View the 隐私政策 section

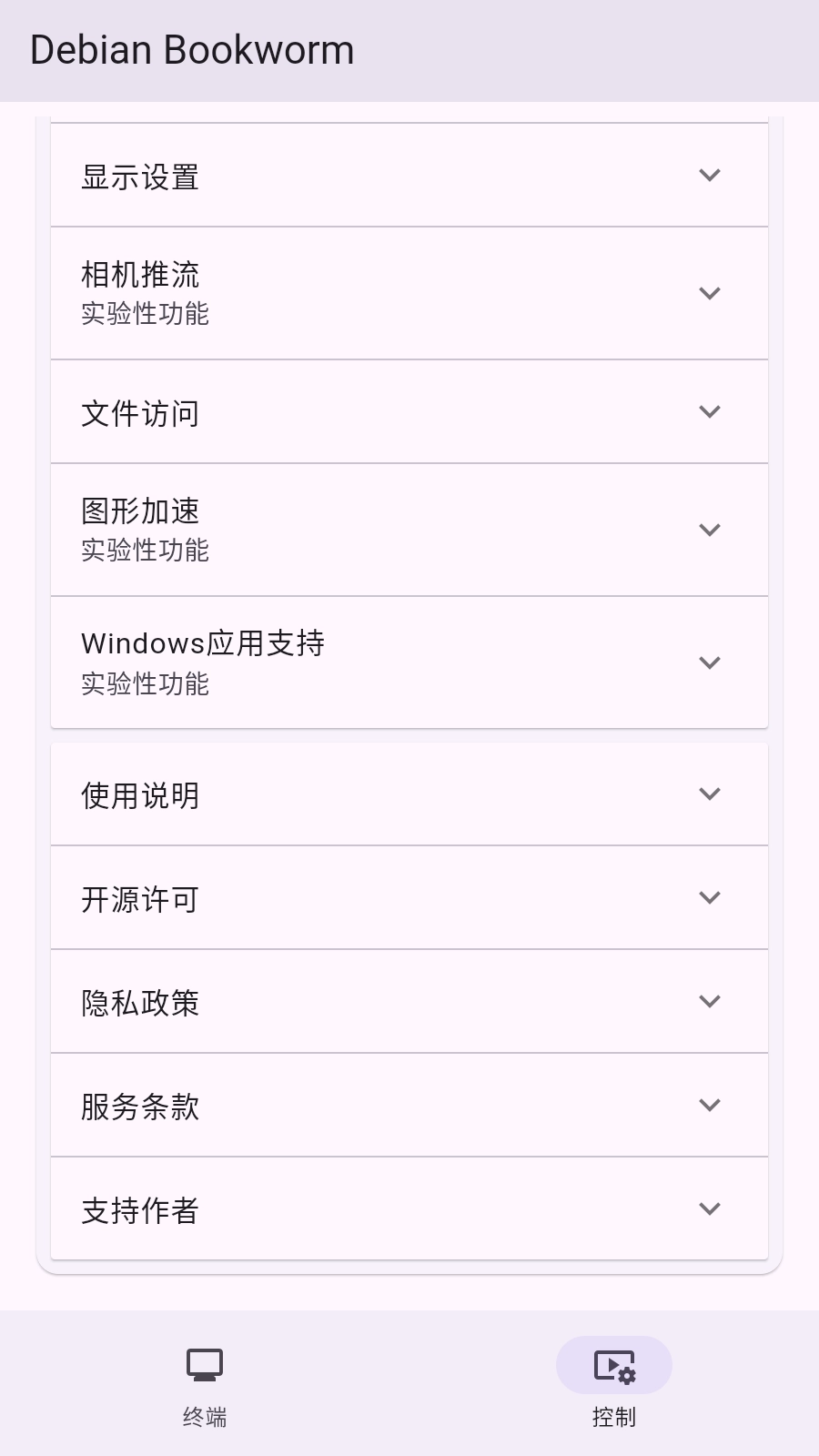(409, 1002)
